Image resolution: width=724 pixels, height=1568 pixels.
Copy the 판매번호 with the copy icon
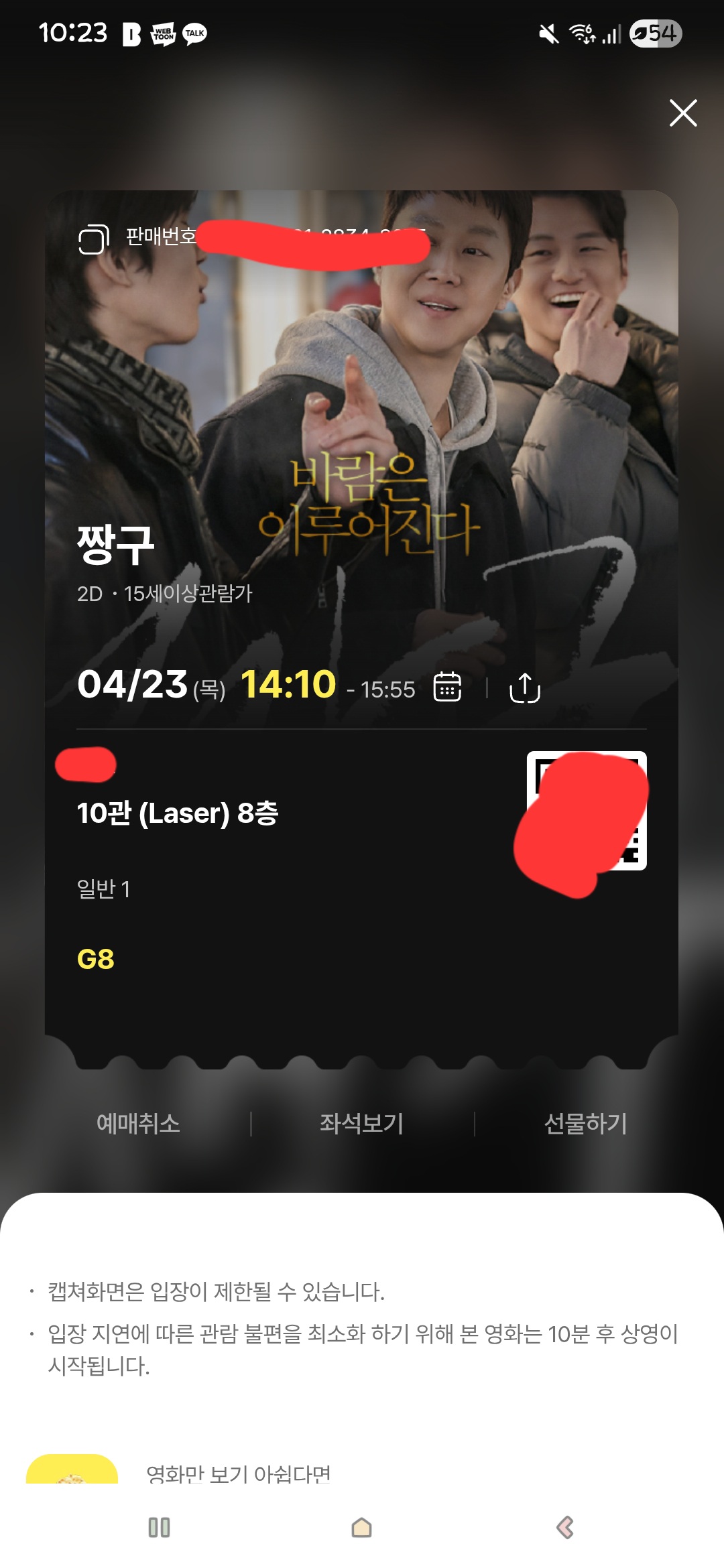(93, 239)
